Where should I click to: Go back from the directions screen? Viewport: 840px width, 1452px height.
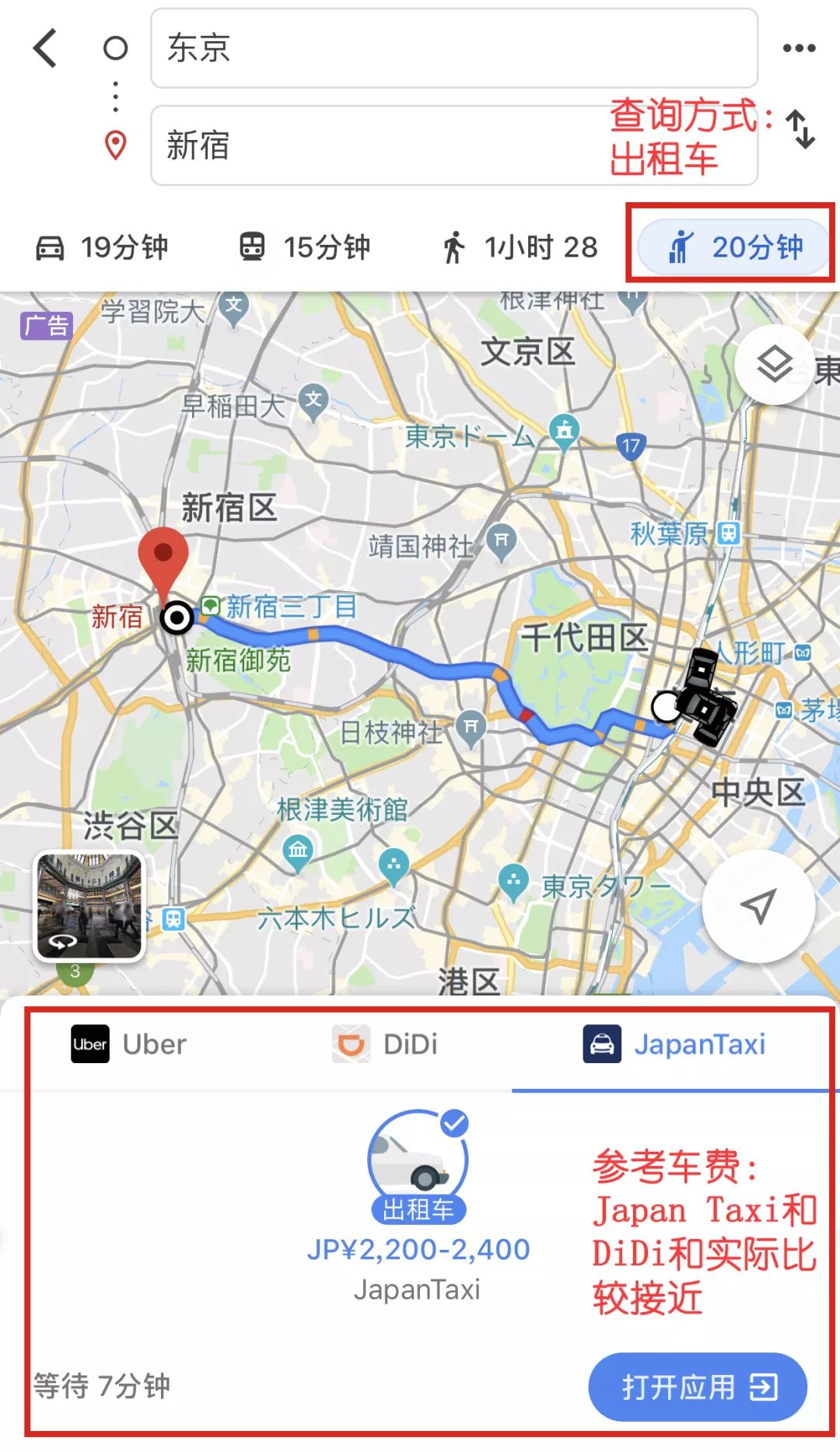pos(45,48)
